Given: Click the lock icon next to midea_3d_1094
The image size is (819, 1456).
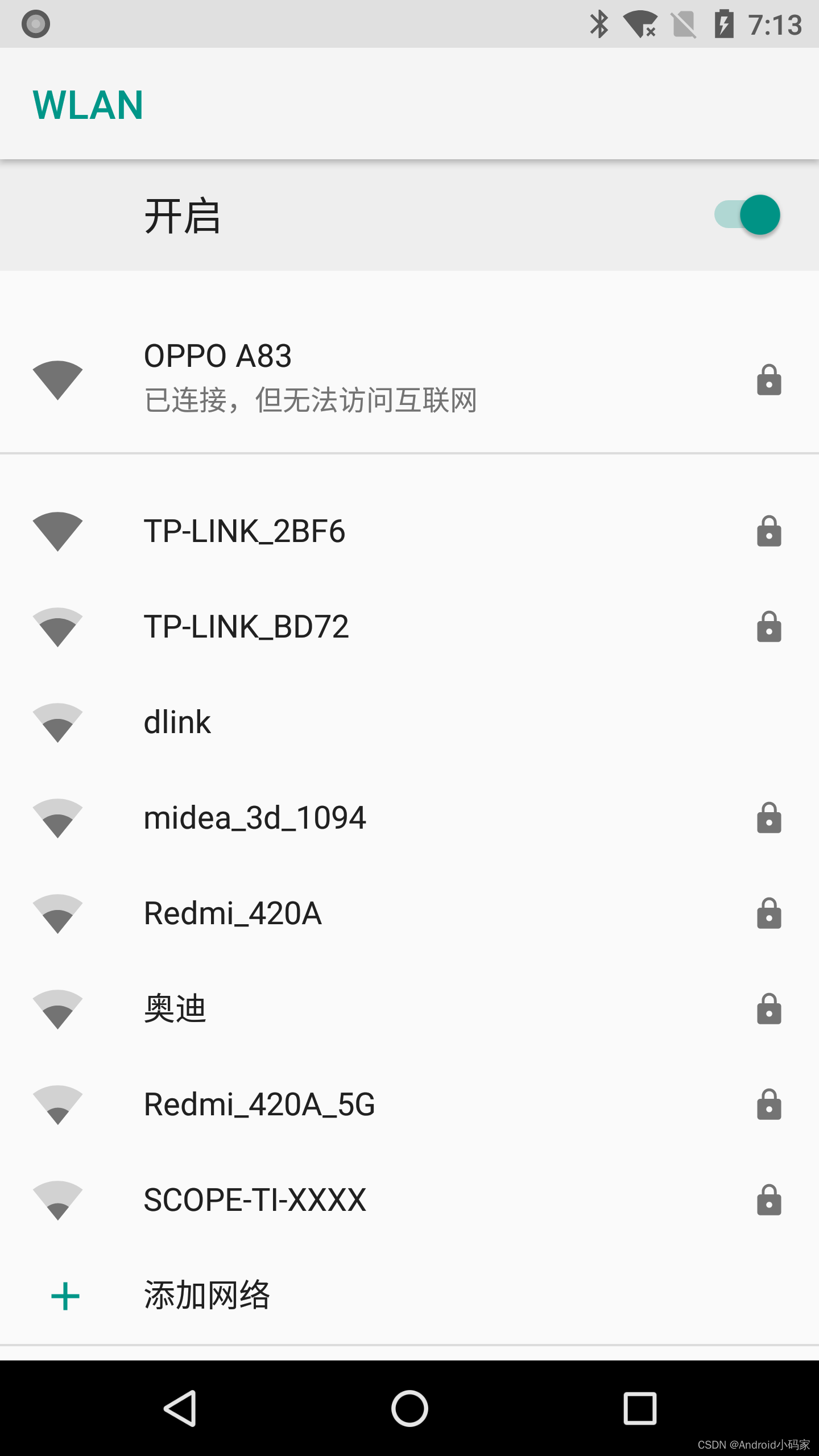Looking at the screenshot, I should click(768, 818).
